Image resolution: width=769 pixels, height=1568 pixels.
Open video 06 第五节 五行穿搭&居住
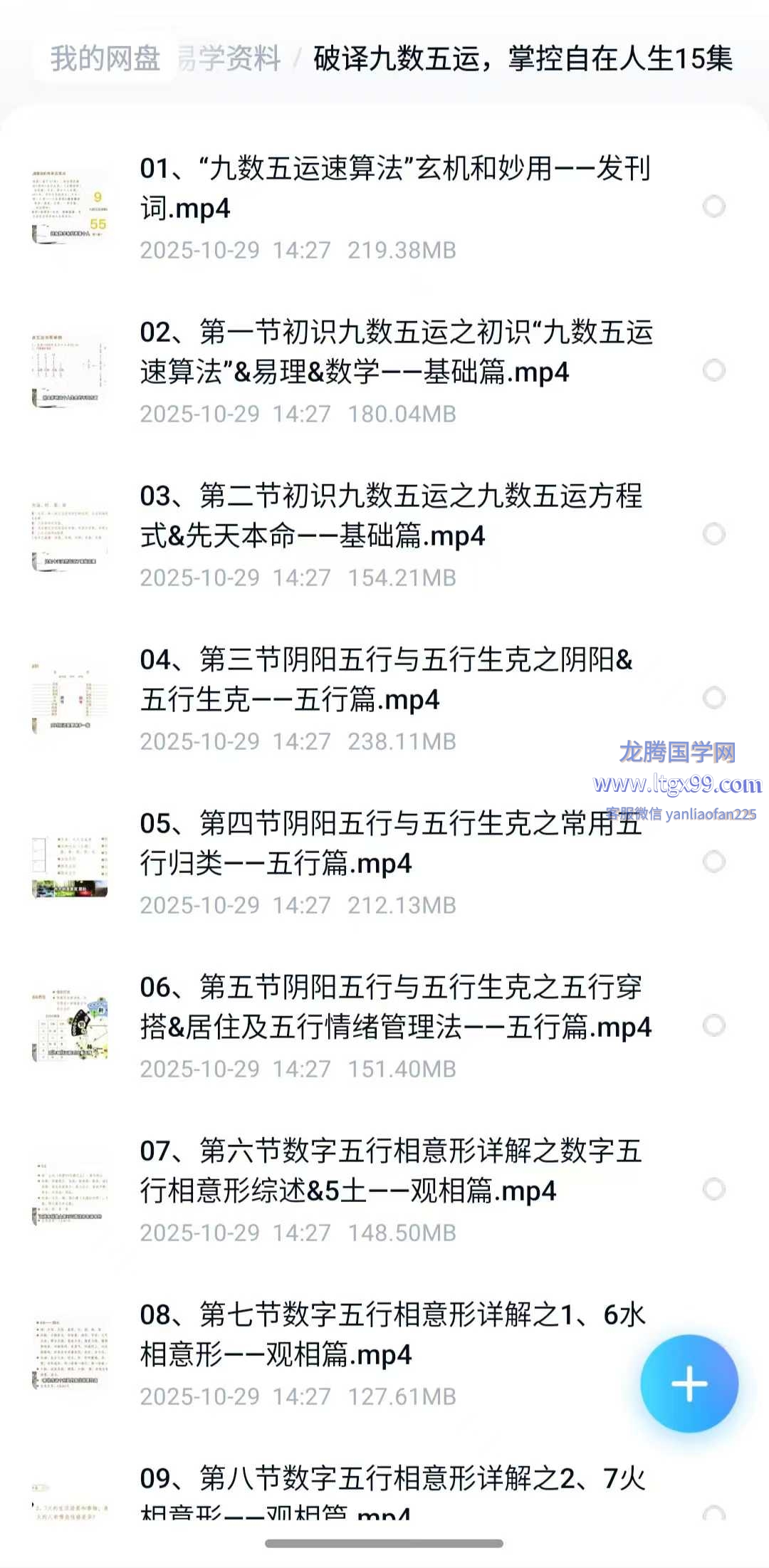[x=395, y=1008]
